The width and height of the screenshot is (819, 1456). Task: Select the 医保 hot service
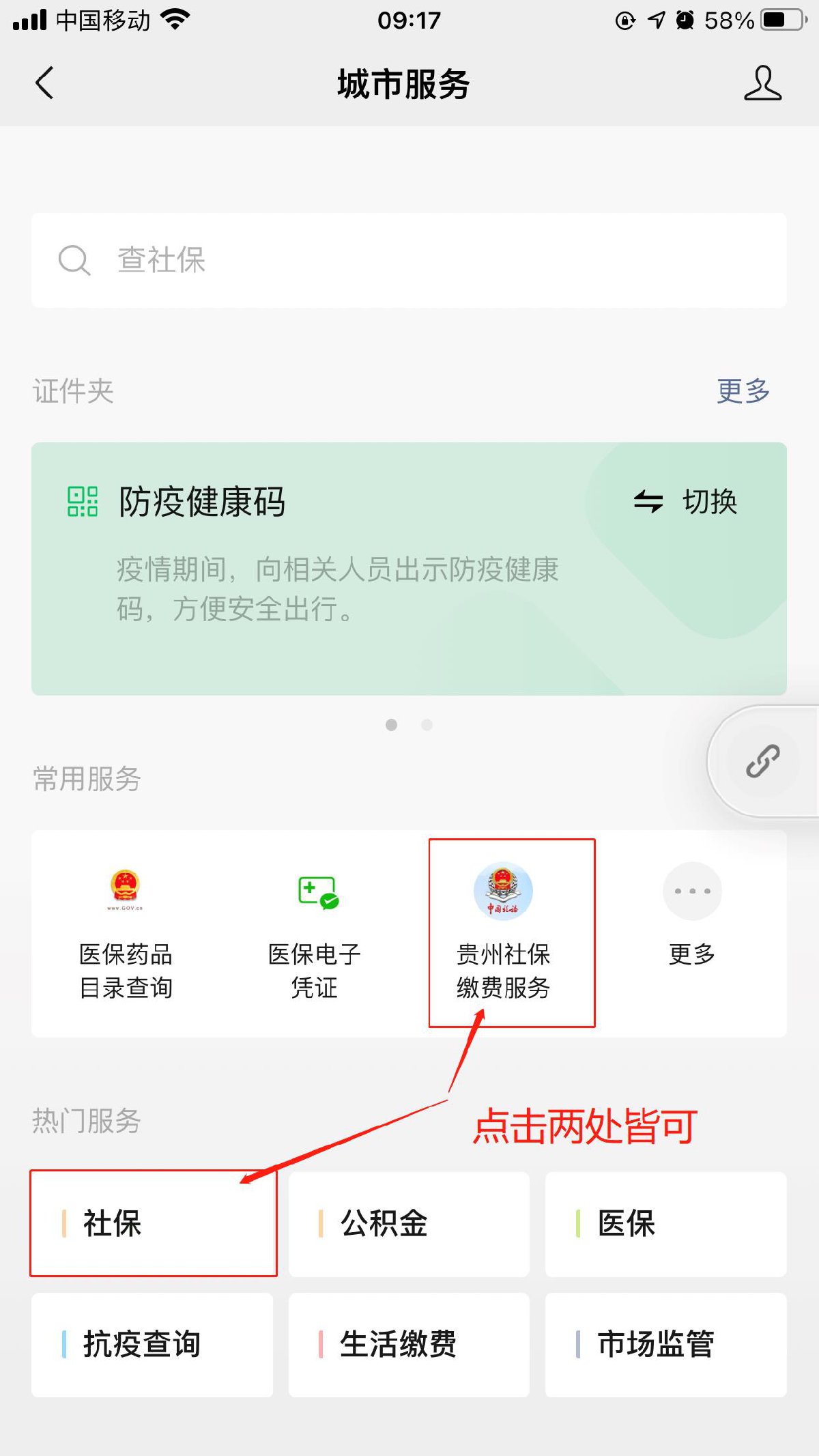pos(665,1223)
